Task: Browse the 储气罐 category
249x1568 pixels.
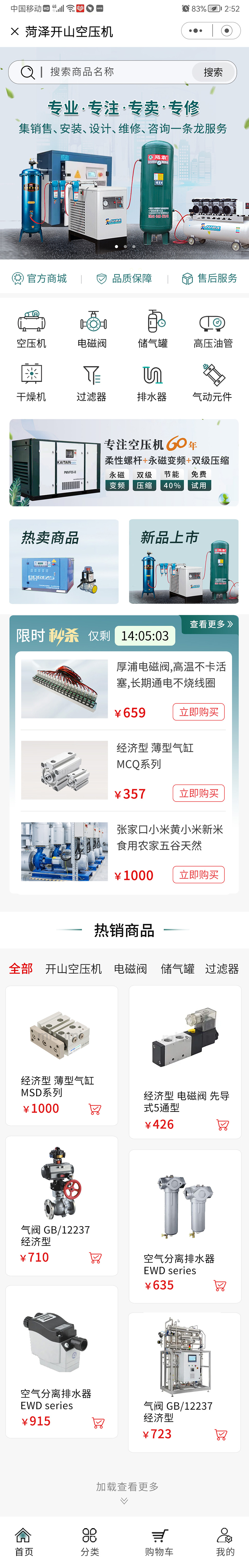Action: [153, 329]
